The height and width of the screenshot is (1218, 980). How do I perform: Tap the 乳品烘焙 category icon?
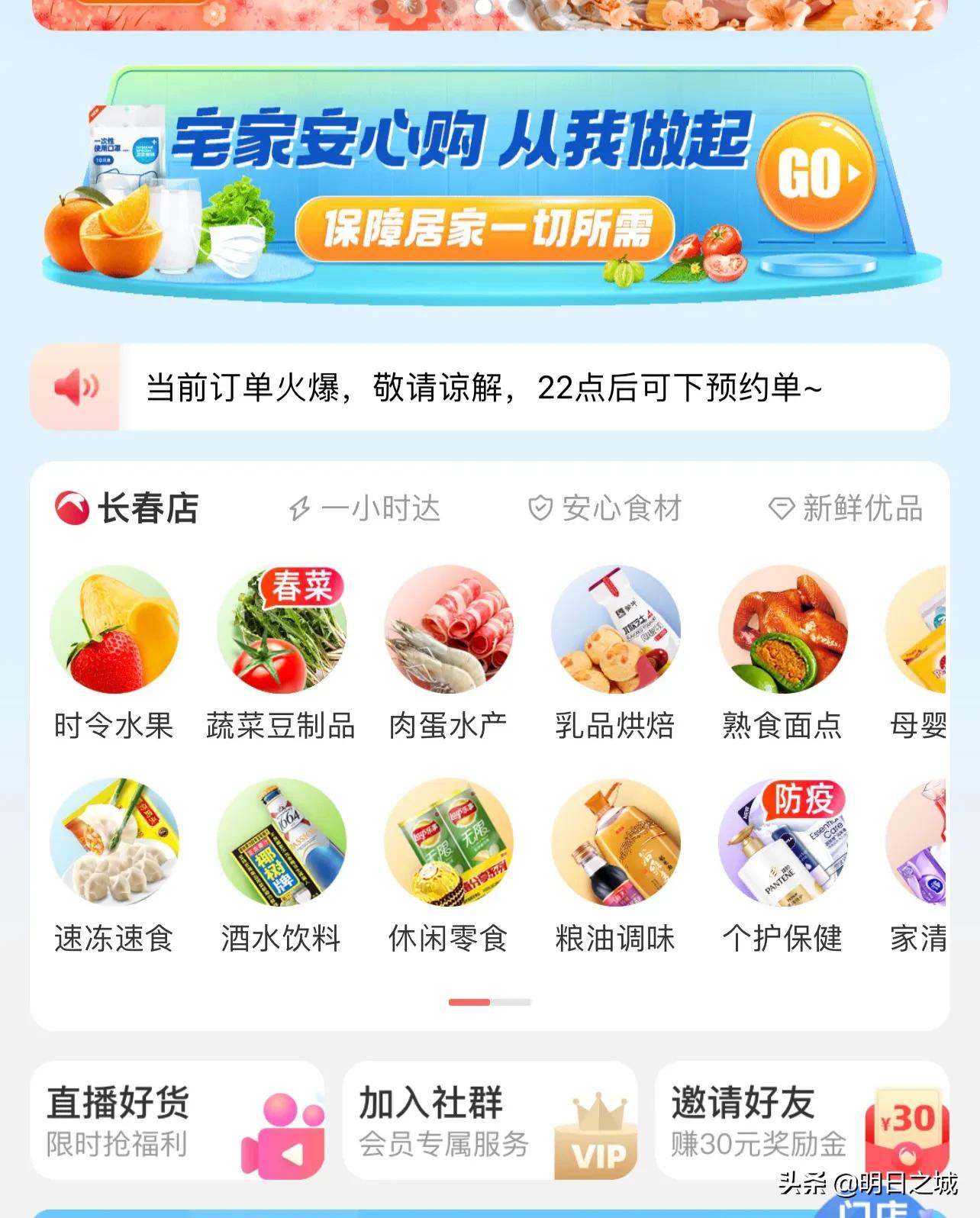pos(617,630)
